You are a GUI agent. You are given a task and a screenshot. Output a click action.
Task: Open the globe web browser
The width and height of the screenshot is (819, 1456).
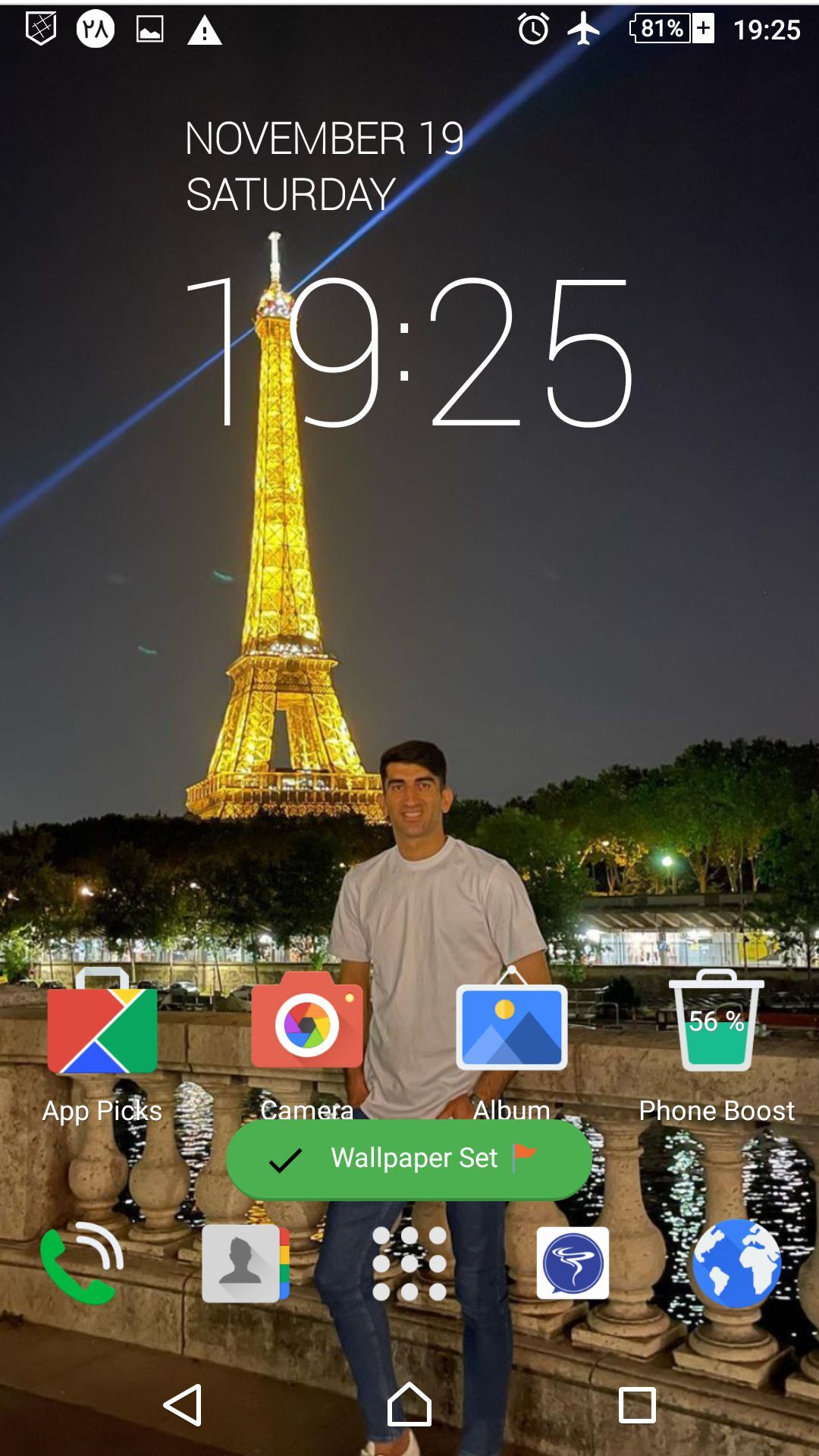(736, 1263)
